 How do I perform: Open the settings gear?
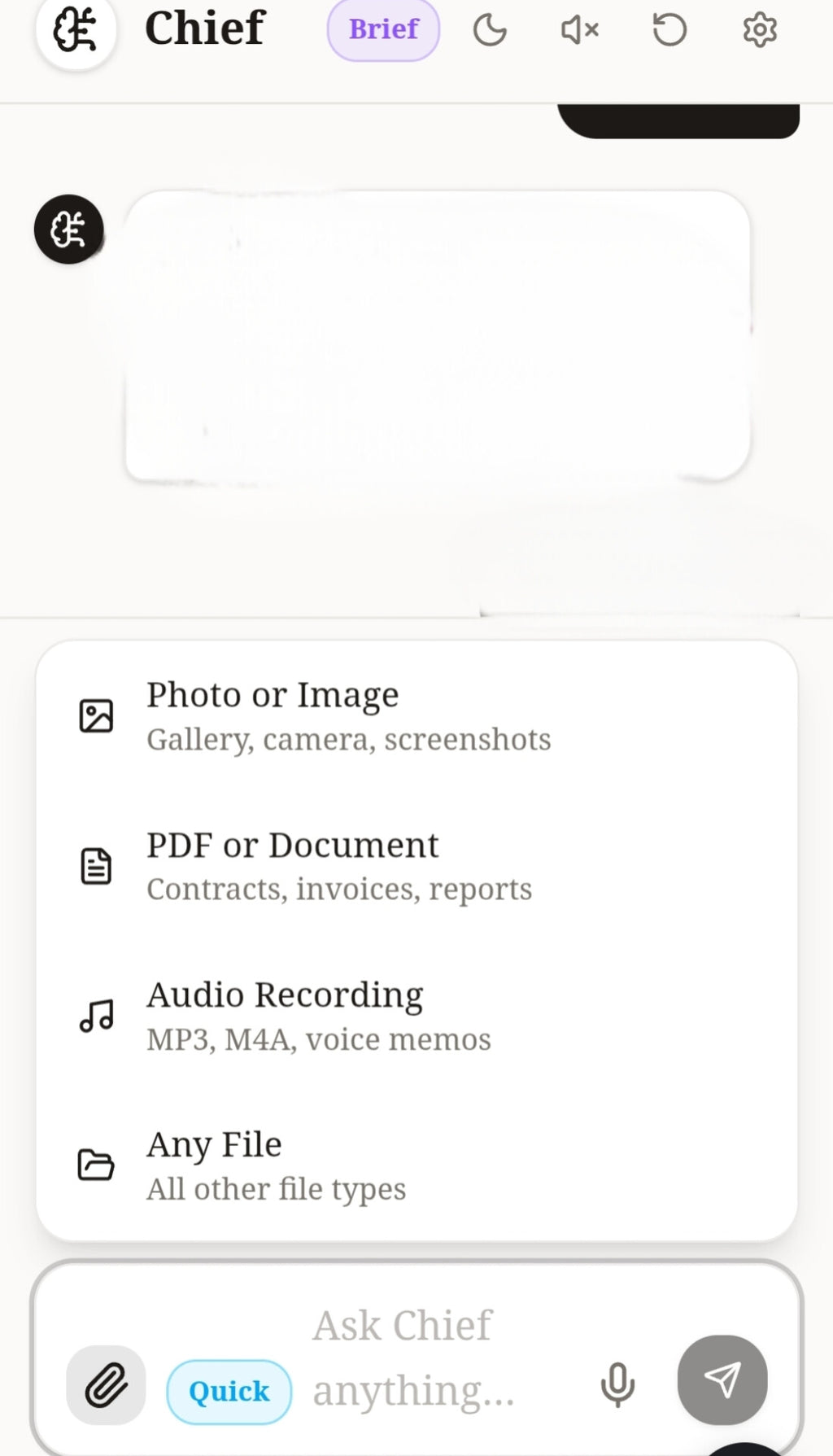pyautogui.click(x=760, y=30)
